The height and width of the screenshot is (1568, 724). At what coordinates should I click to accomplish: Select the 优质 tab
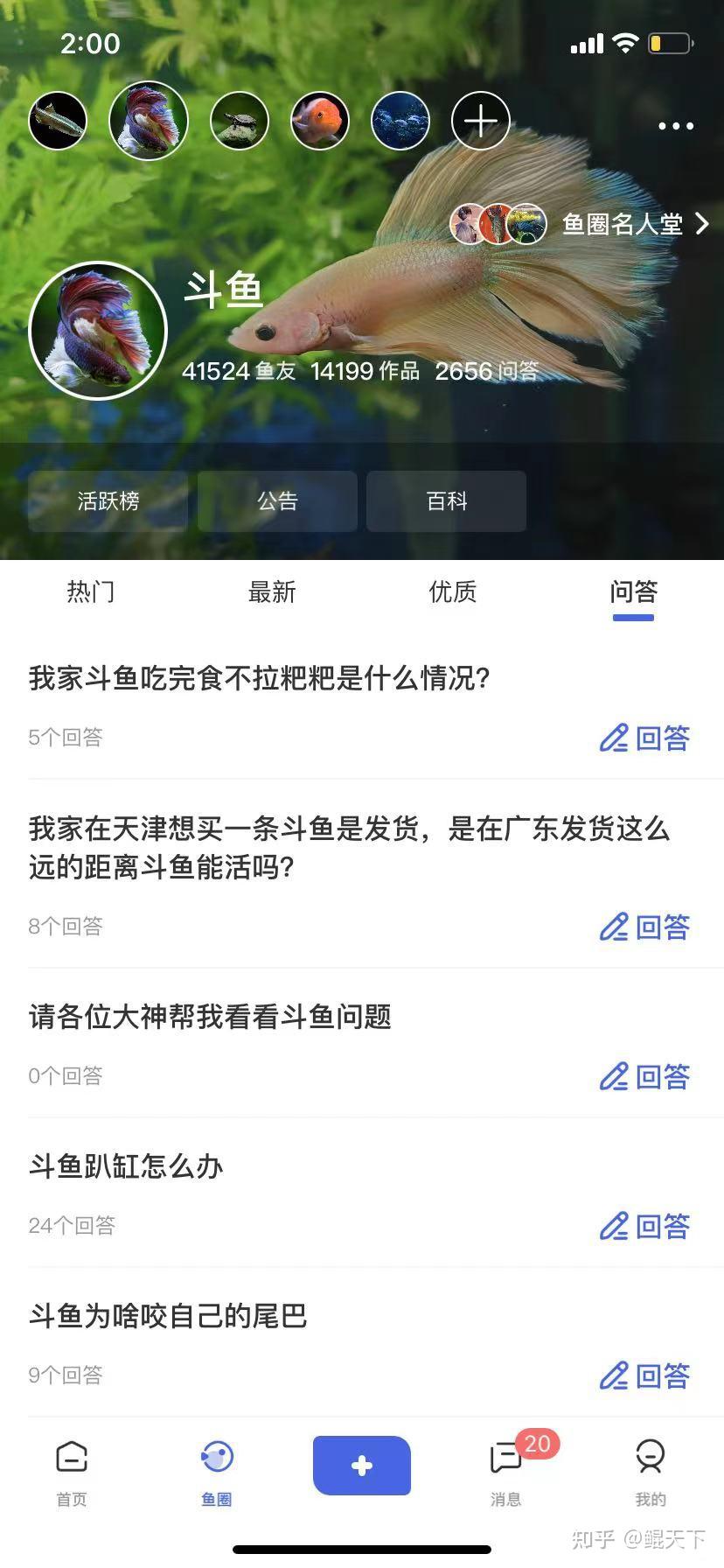452,592
